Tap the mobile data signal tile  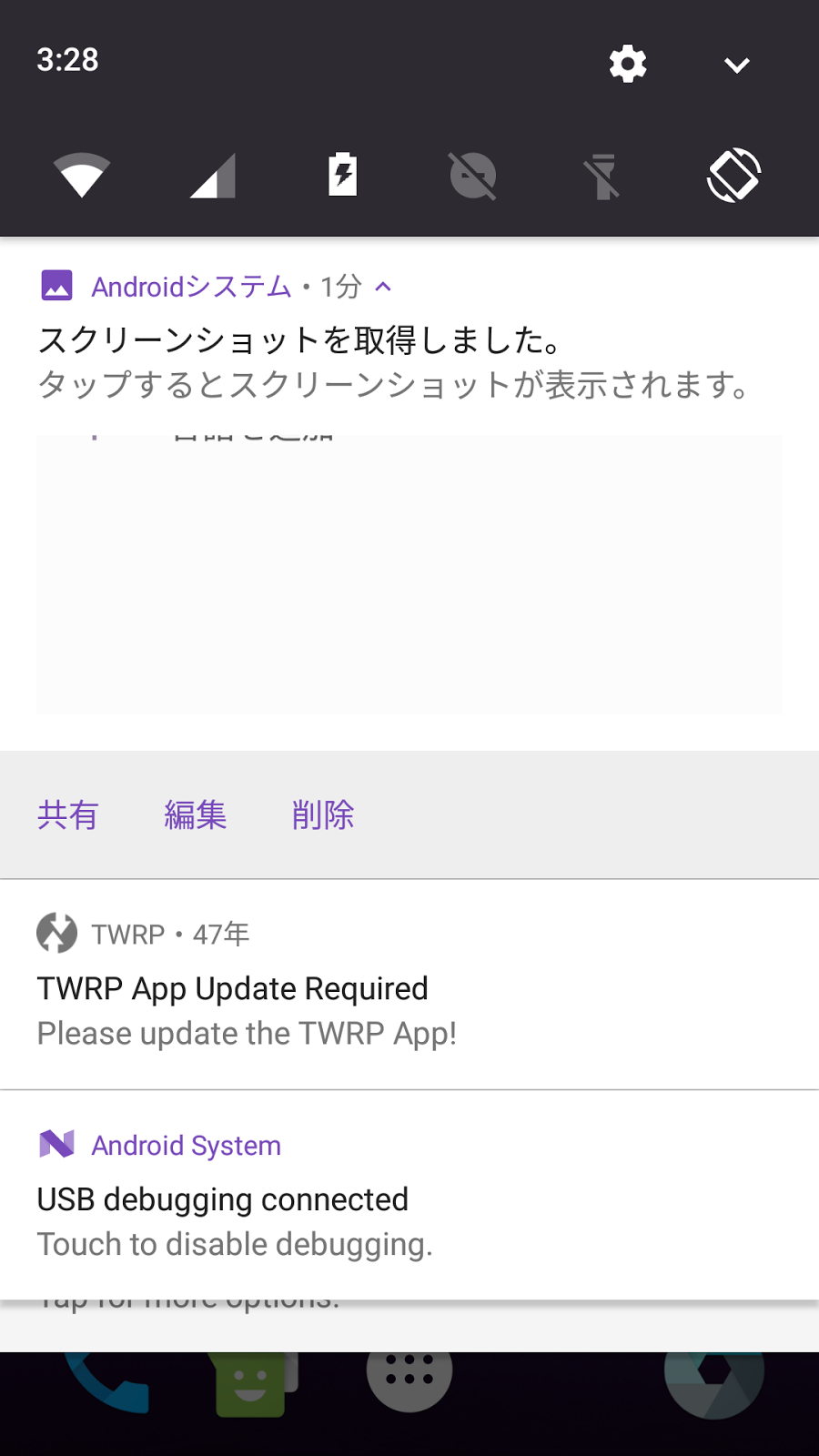[x=213, y=175]
